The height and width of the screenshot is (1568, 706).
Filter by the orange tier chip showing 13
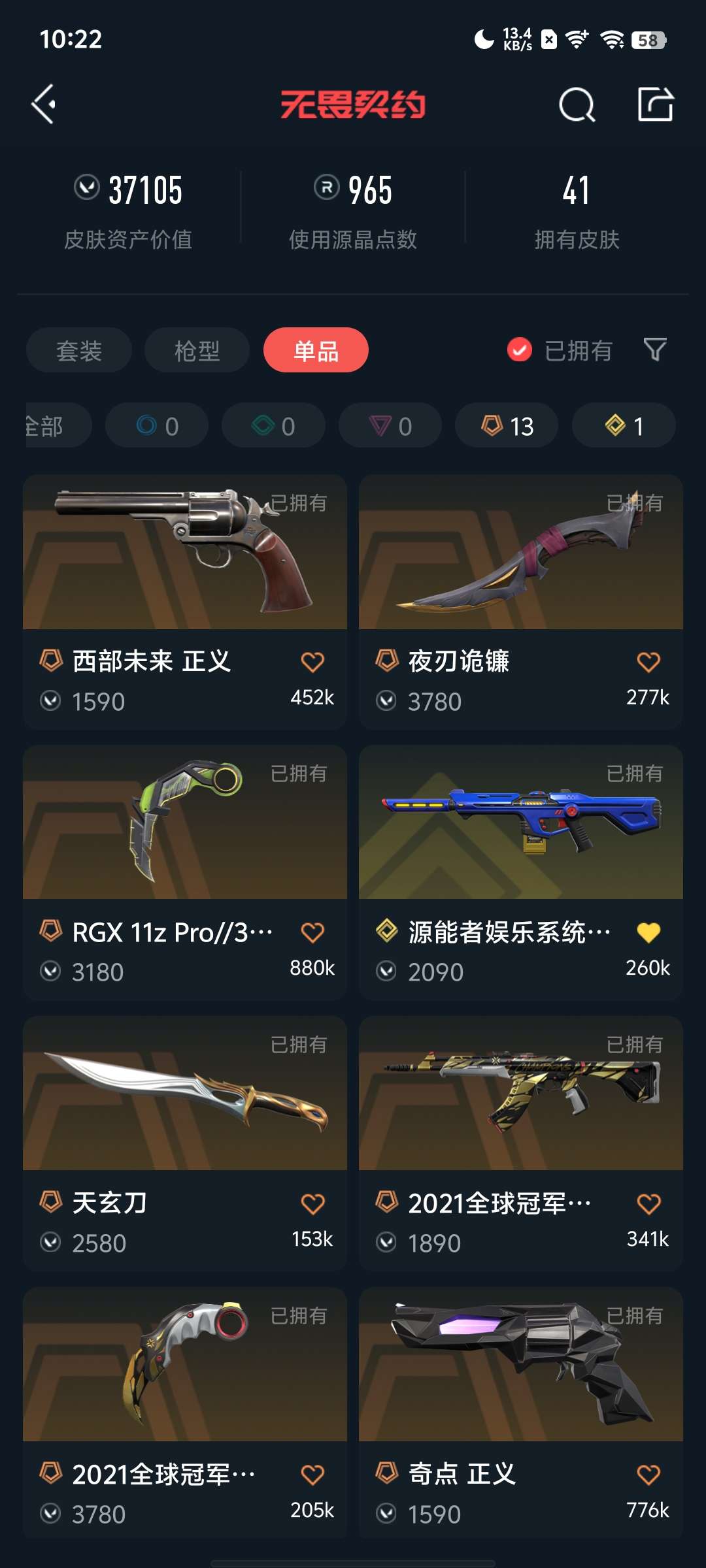click(x=507, y=425)
